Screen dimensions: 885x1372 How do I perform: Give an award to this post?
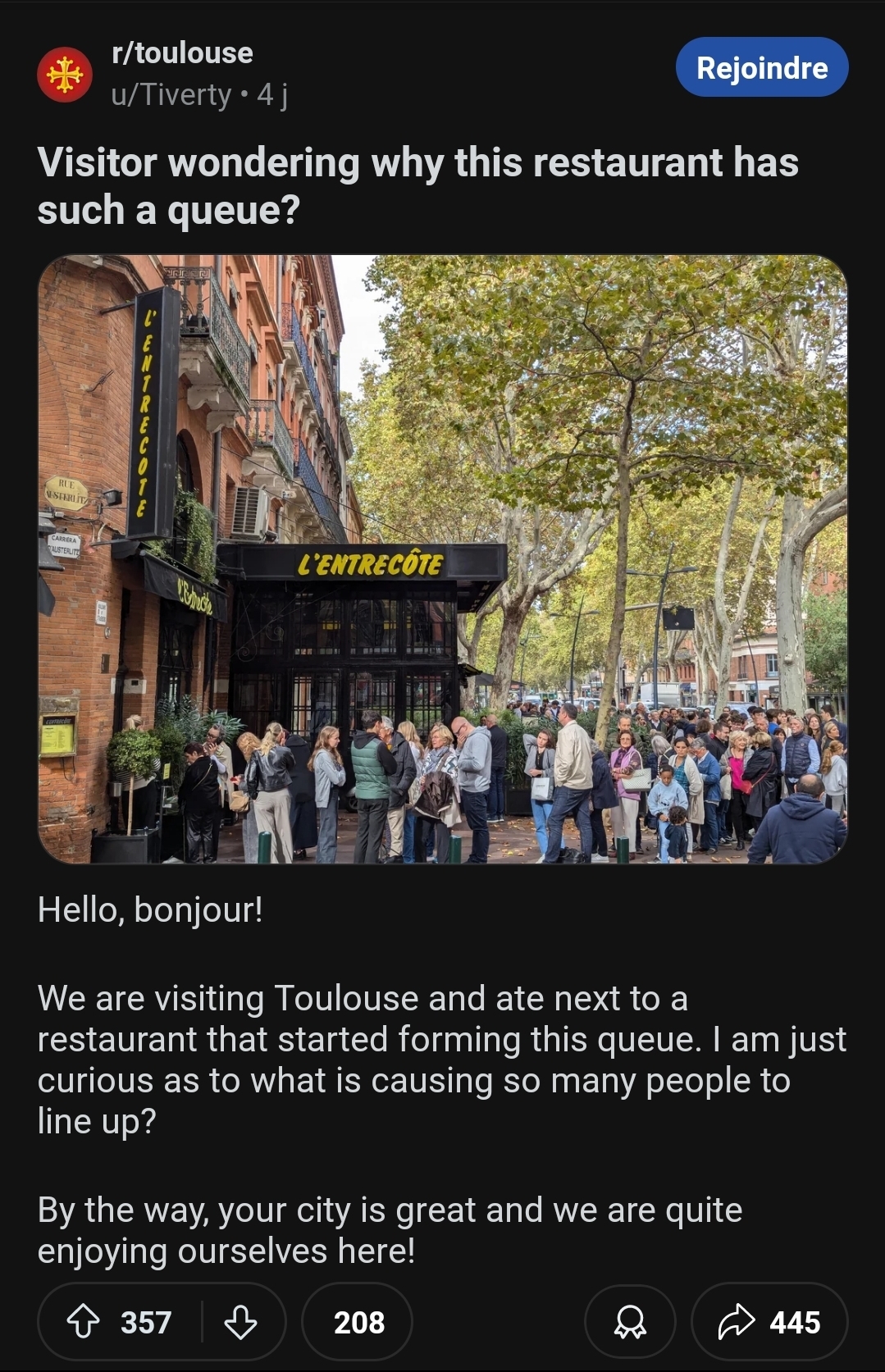[x=630, y=1322]
